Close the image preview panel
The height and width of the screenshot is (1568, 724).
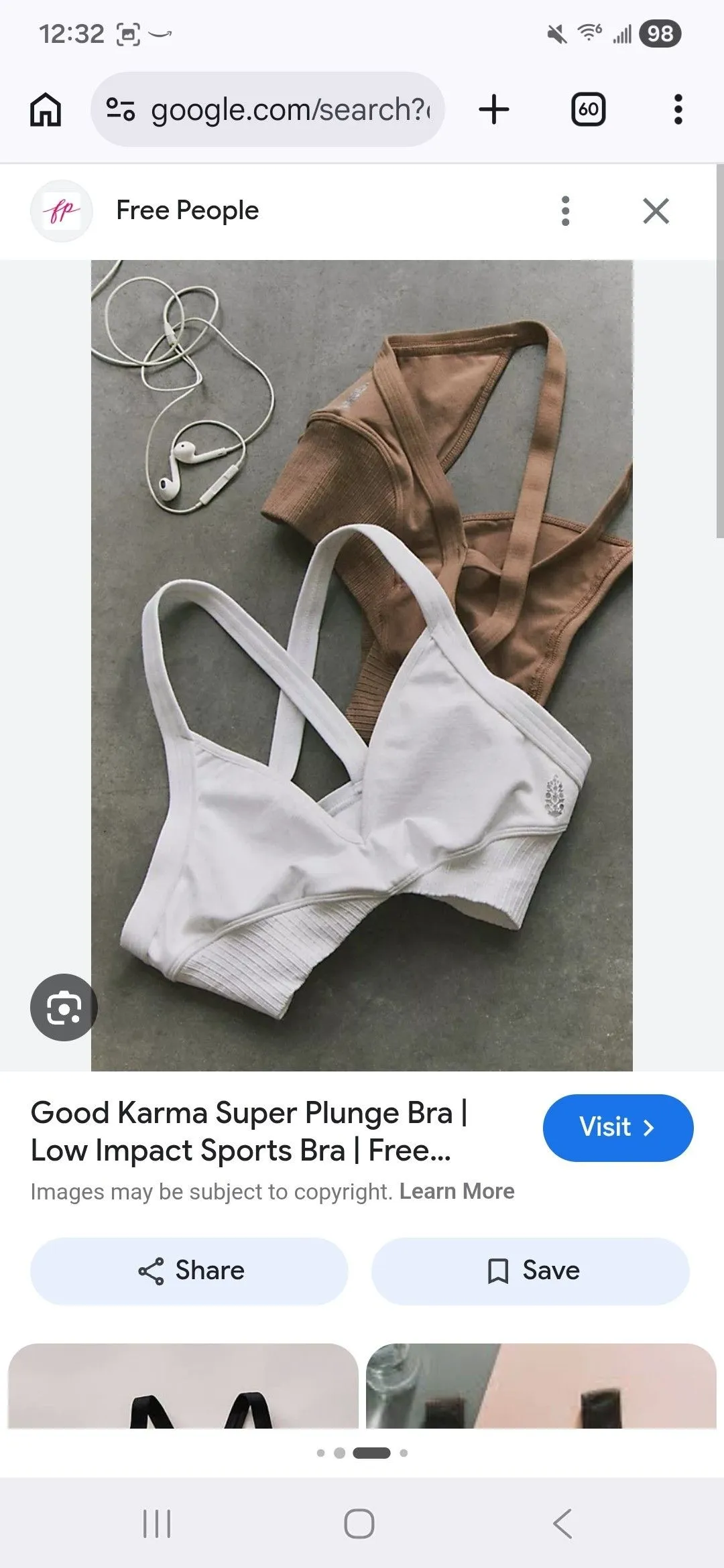pos(656,211)
